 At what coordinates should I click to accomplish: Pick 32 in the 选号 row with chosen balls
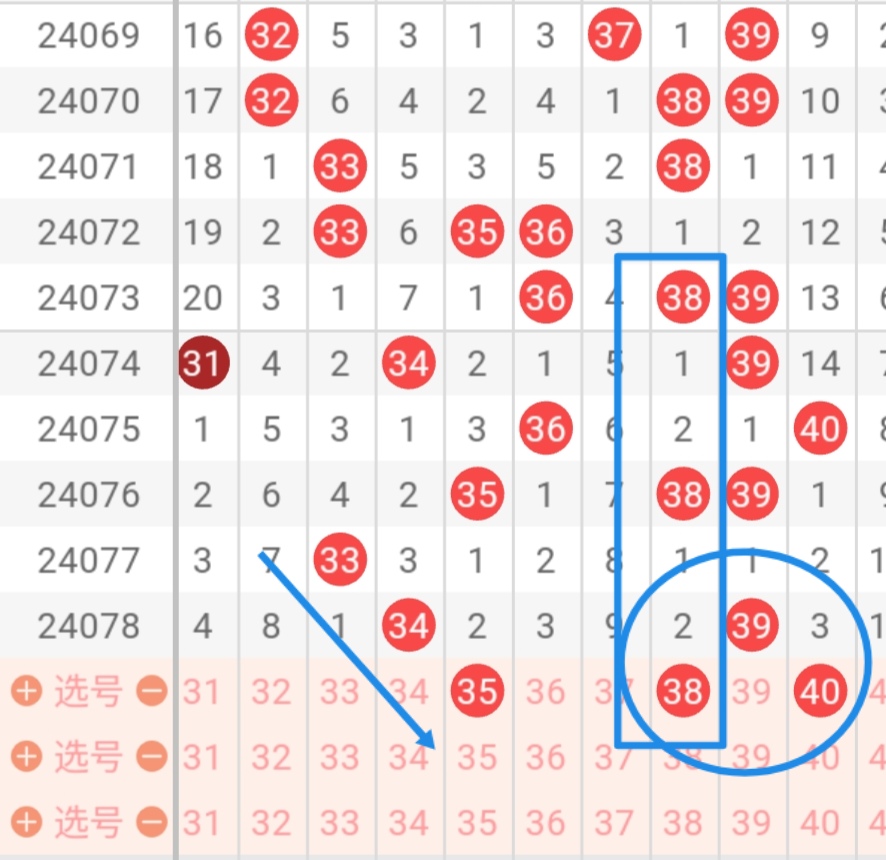(x=271, y=691)
